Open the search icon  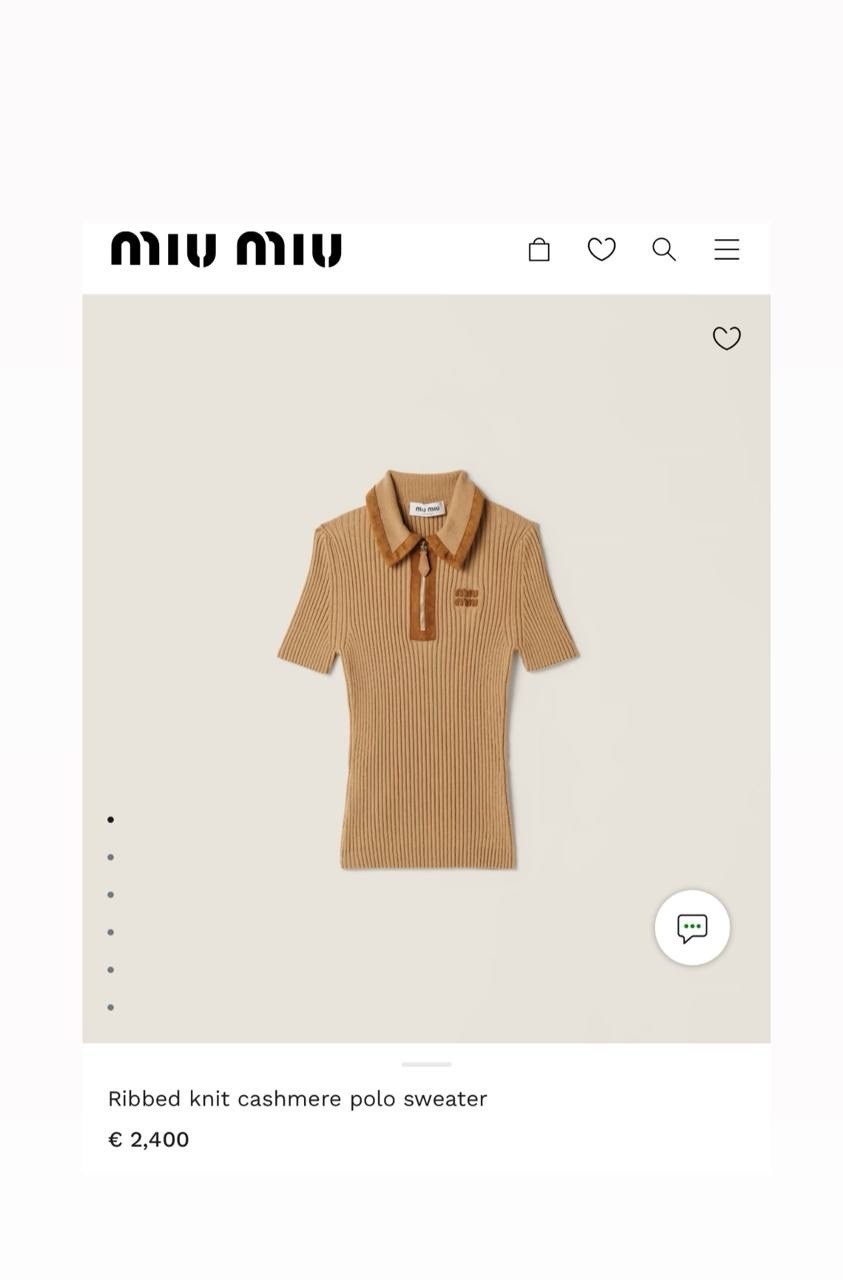(x=664, y=249)
